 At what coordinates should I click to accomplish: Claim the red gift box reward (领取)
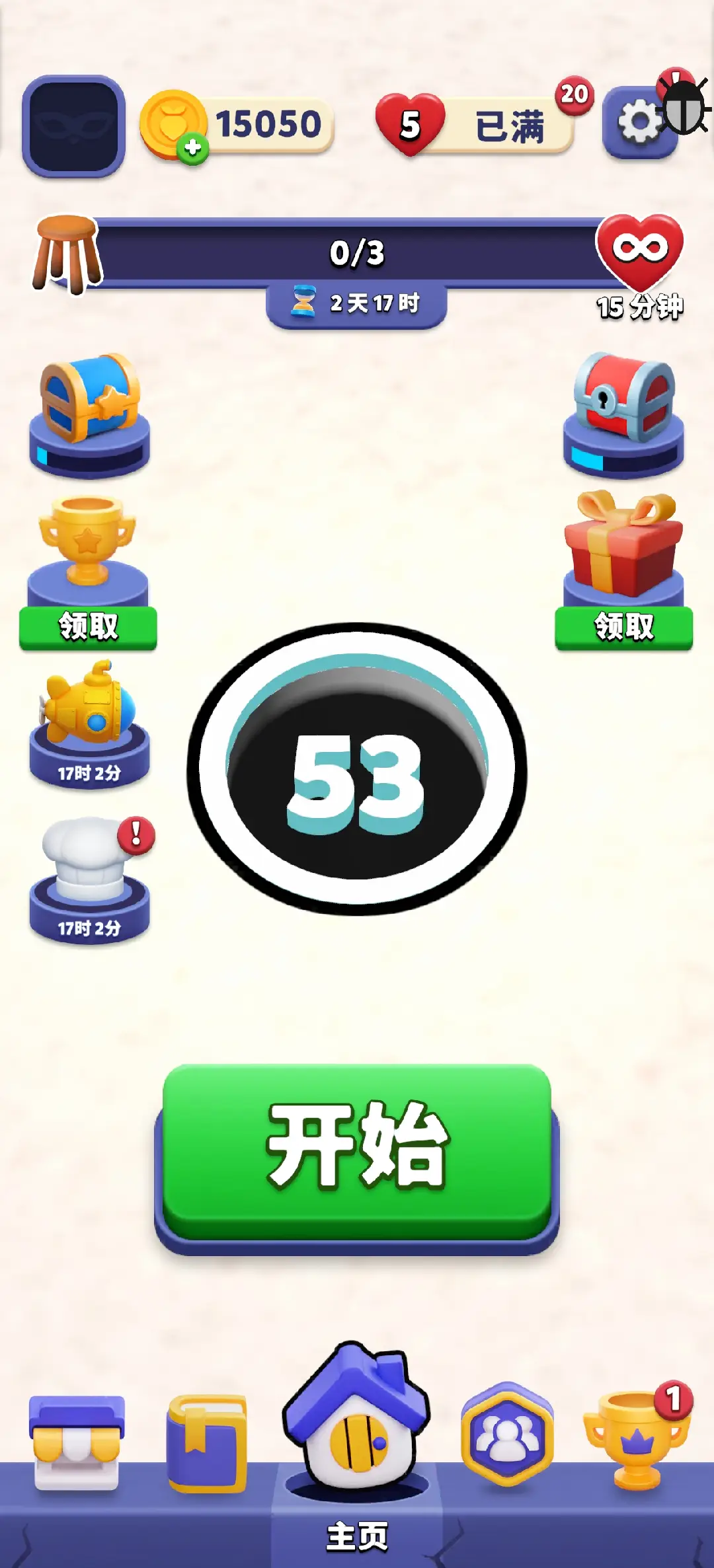click(623, 626)
